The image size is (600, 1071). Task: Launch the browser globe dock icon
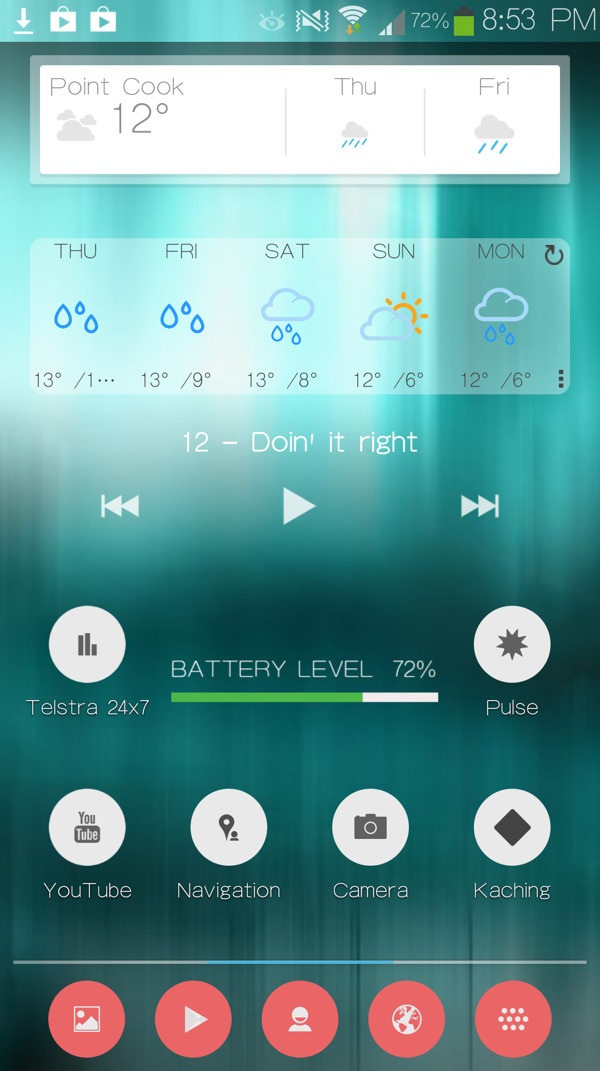point(406,1019)
